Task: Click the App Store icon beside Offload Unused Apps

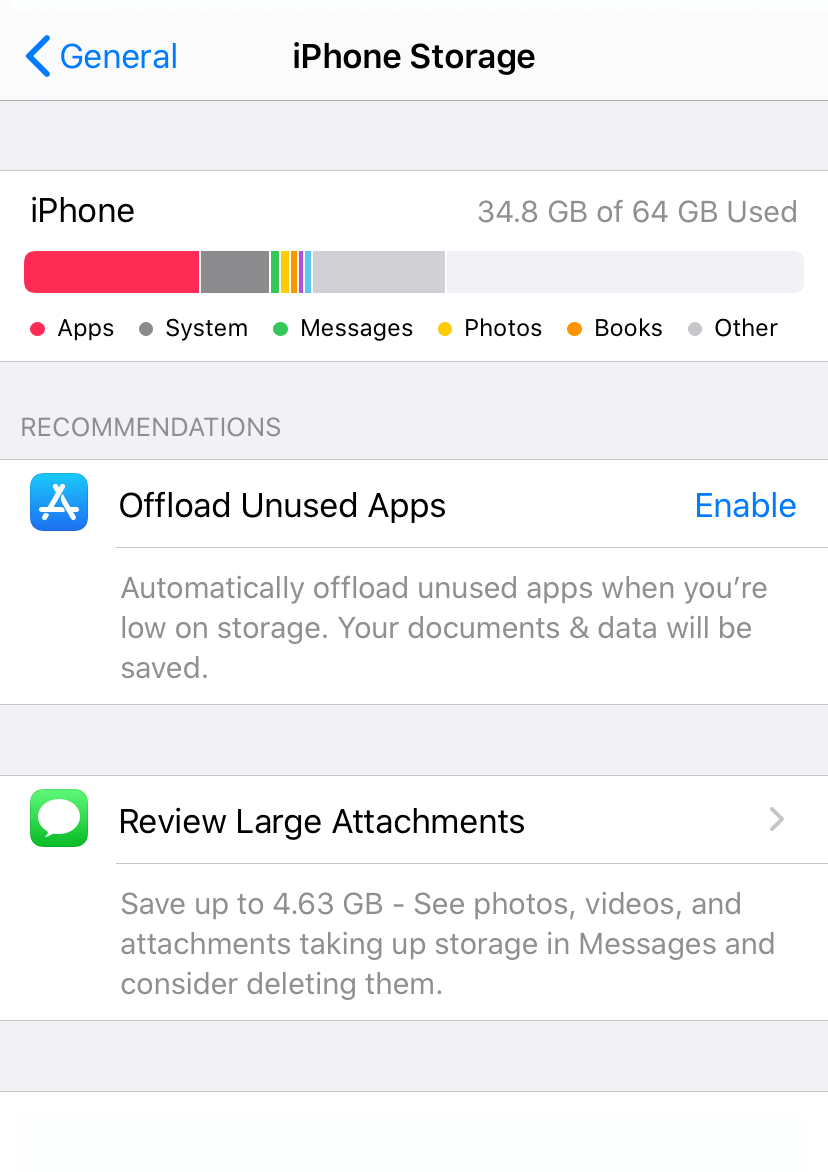Action: click(x=58, y=503)
